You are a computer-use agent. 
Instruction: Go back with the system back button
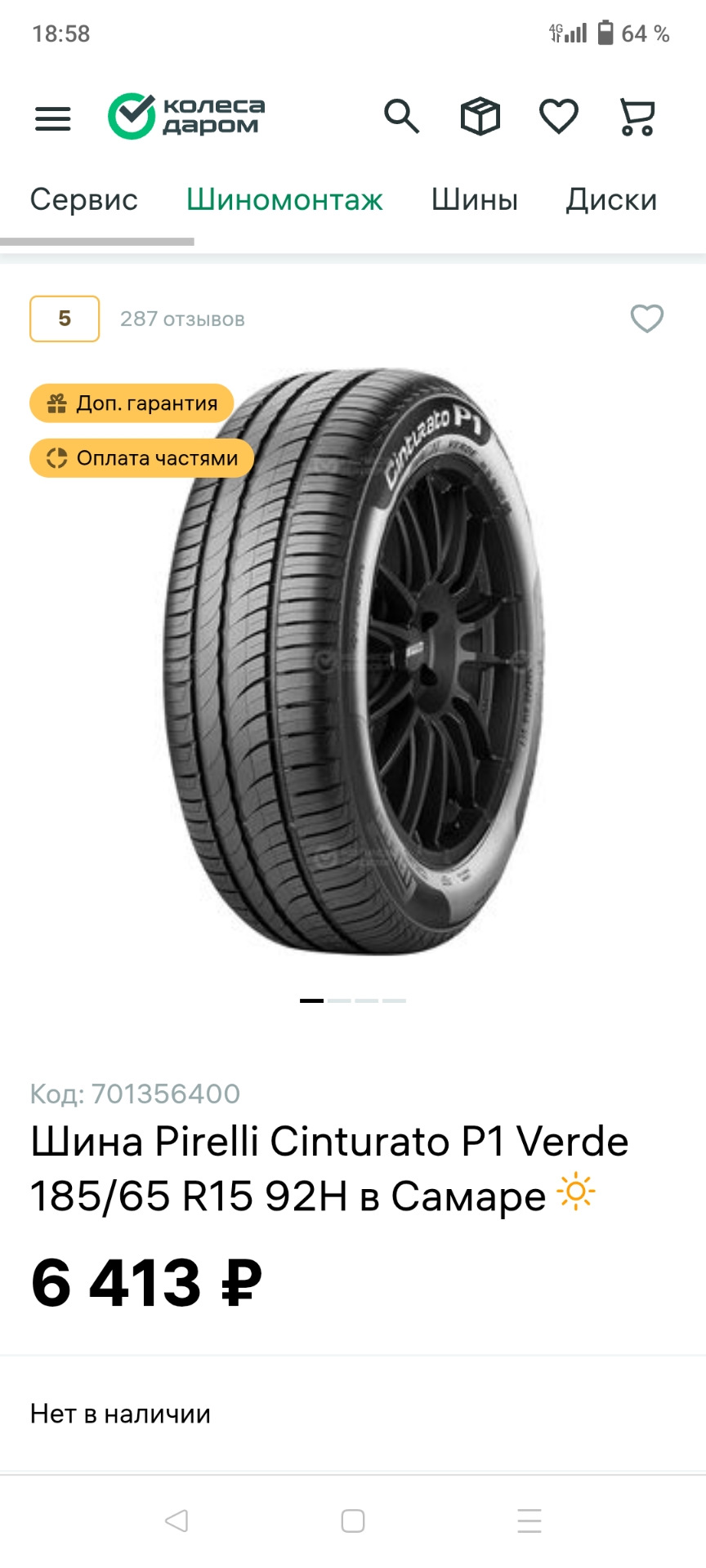[x=176, y=1521]
